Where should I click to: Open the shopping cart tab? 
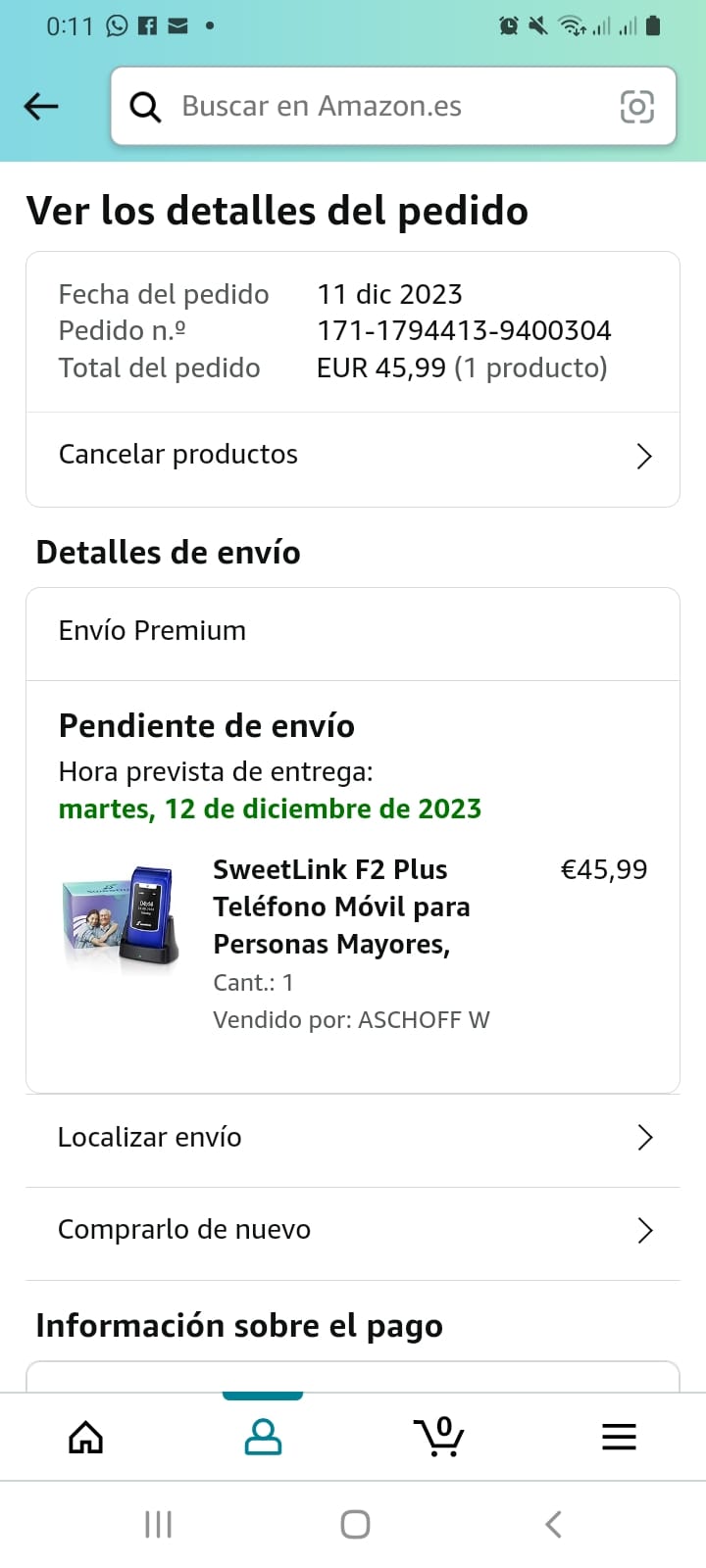[439, 1437]
